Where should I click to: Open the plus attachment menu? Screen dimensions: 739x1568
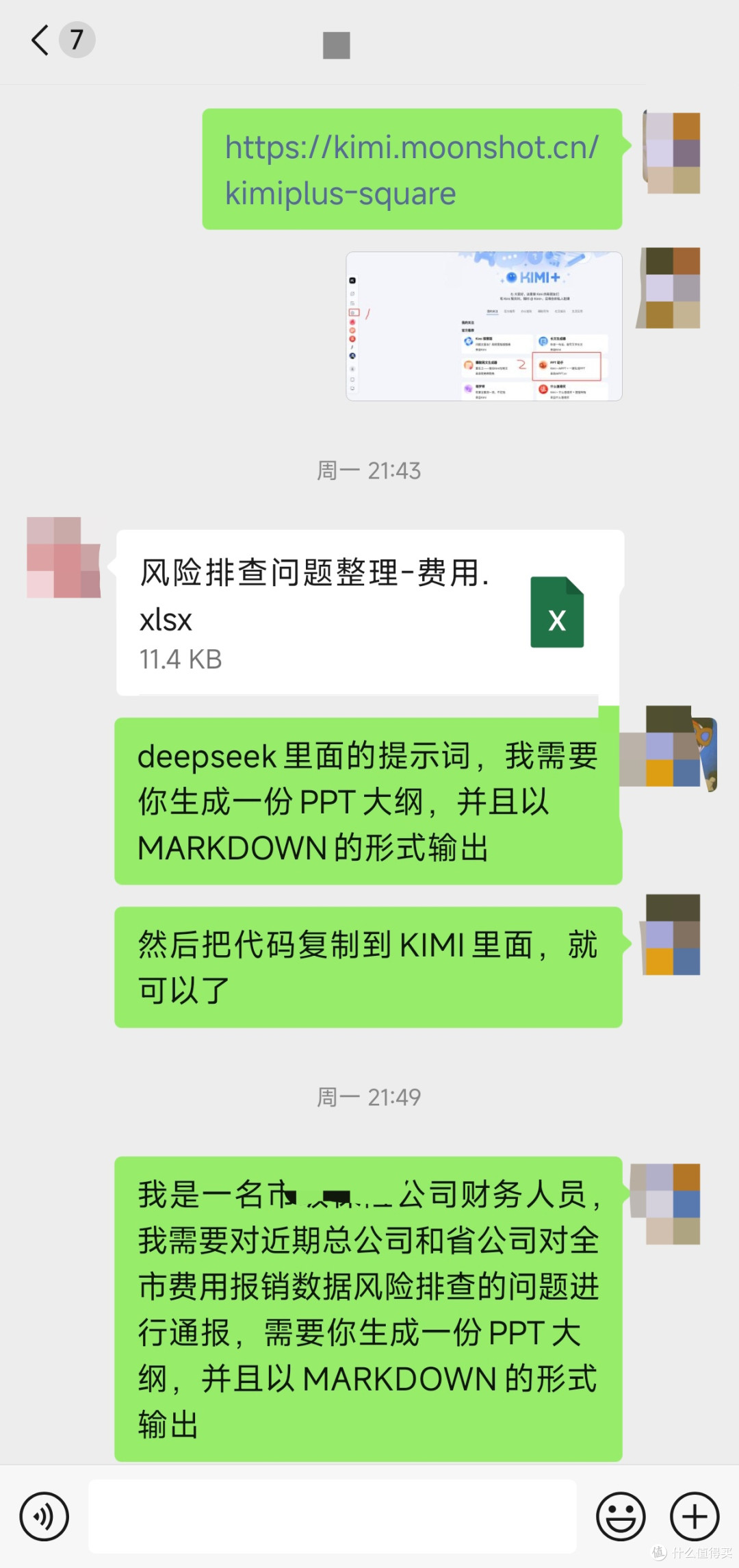coord(695,1517)
